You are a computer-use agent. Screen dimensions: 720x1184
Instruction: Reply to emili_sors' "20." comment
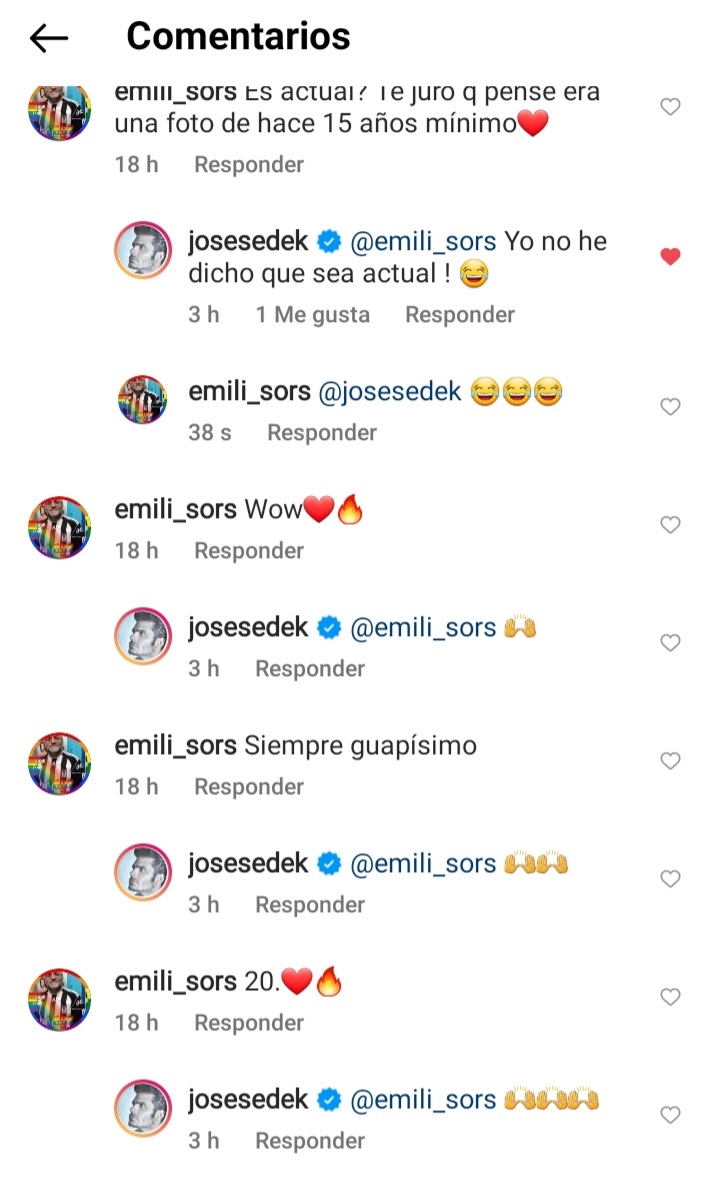(x=248, y=1023)
